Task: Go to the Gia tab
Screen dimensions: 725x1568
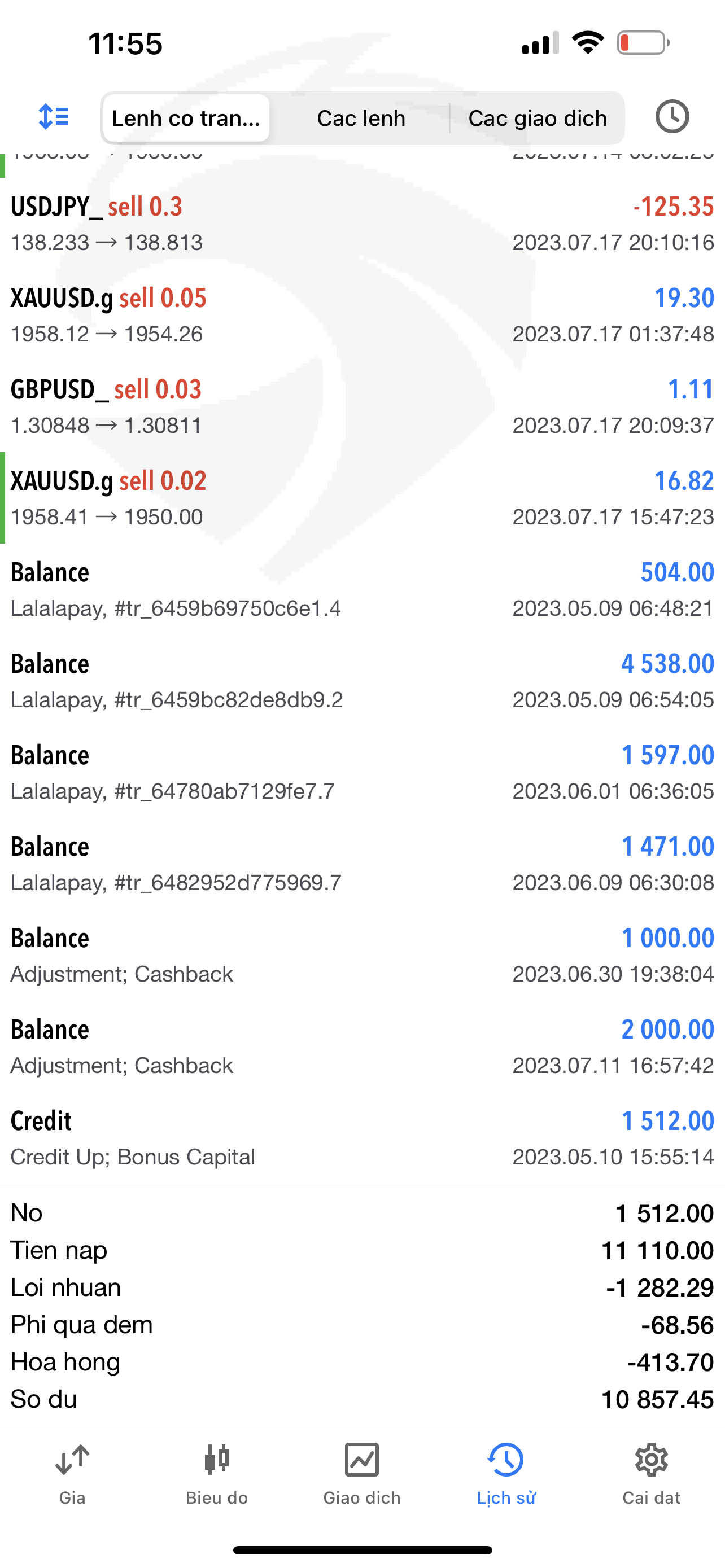Action: point(72,1473)
